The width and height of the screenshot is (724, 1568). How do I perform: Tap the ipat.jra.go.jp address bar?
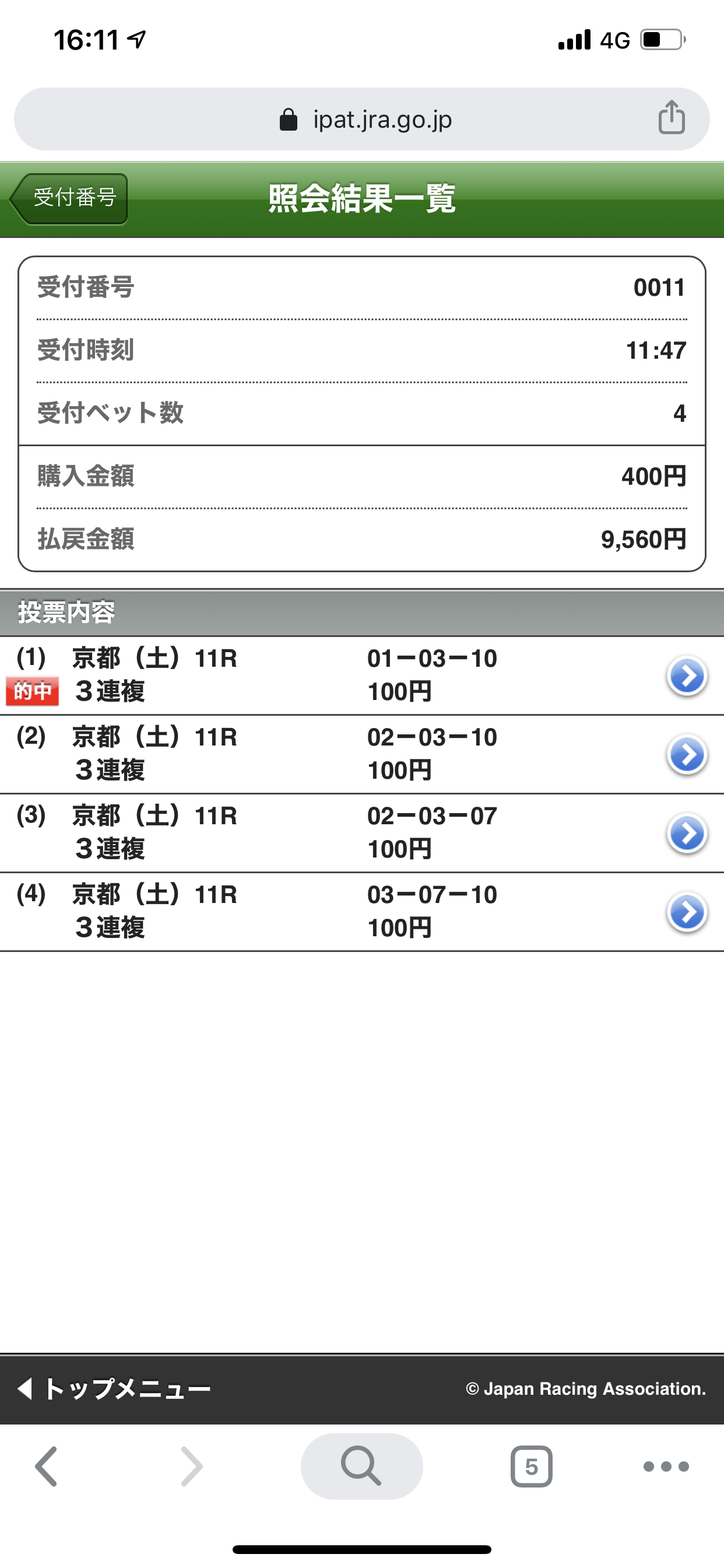[362, 120]
